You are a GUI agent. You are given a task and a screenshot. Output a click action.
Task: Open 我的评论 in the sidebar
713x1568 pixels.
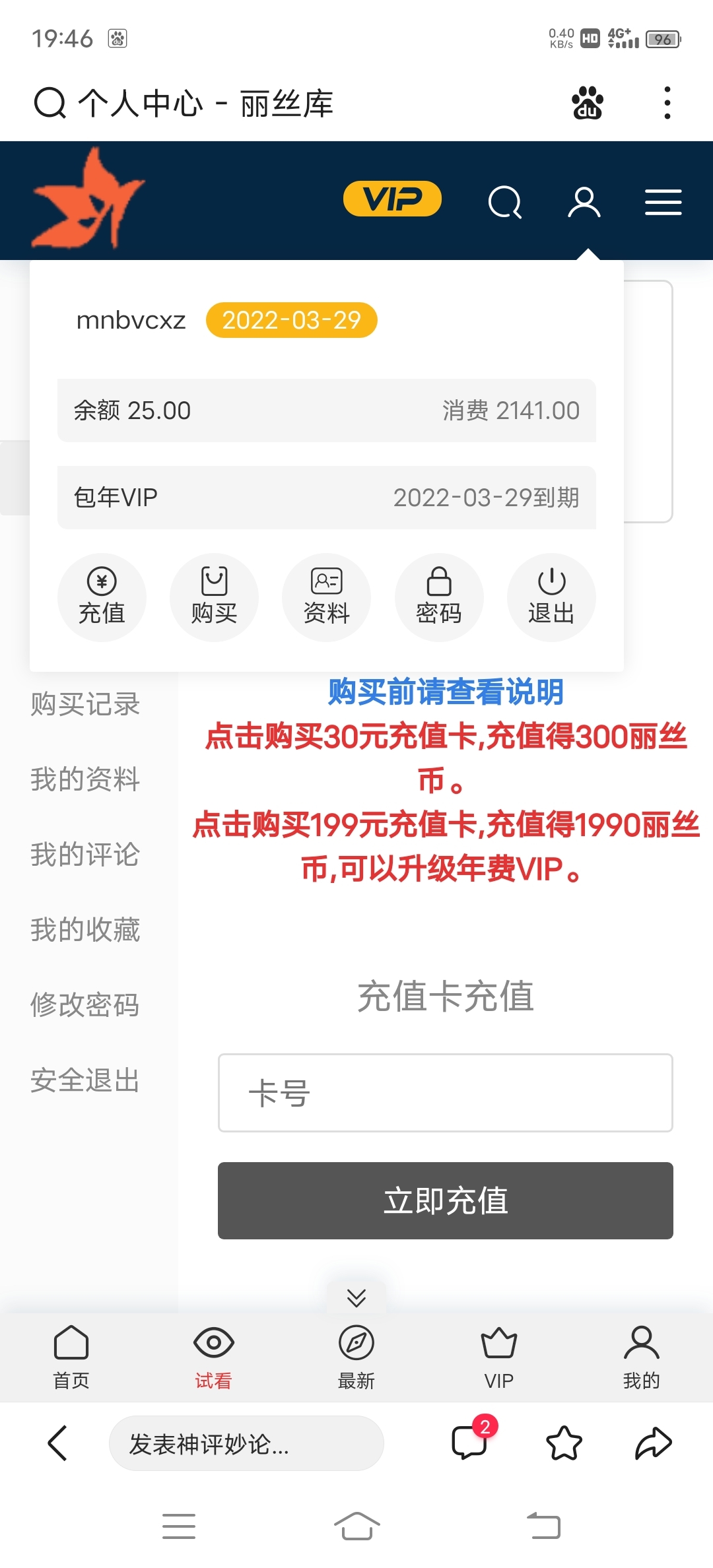click(85, 854)
